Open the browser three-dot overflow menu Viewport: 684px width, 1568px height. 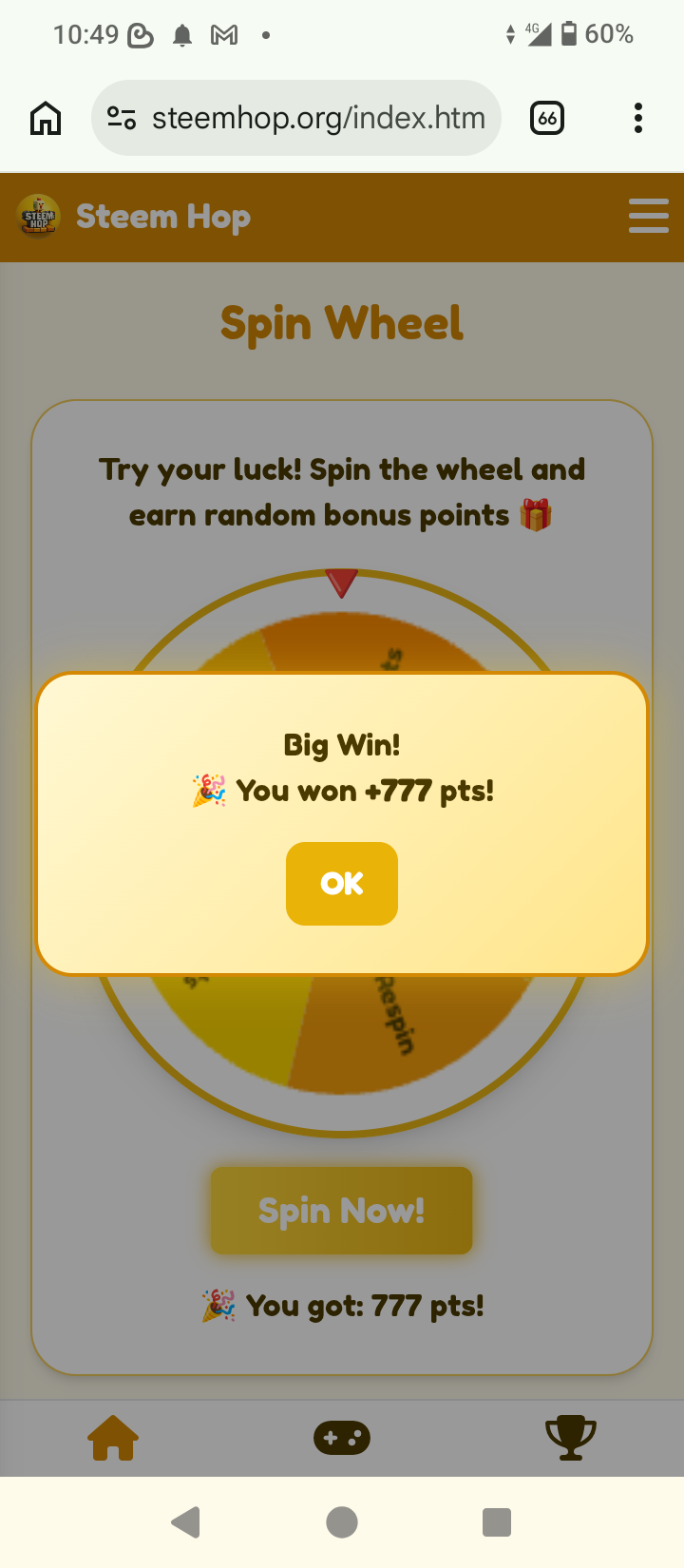638,118
